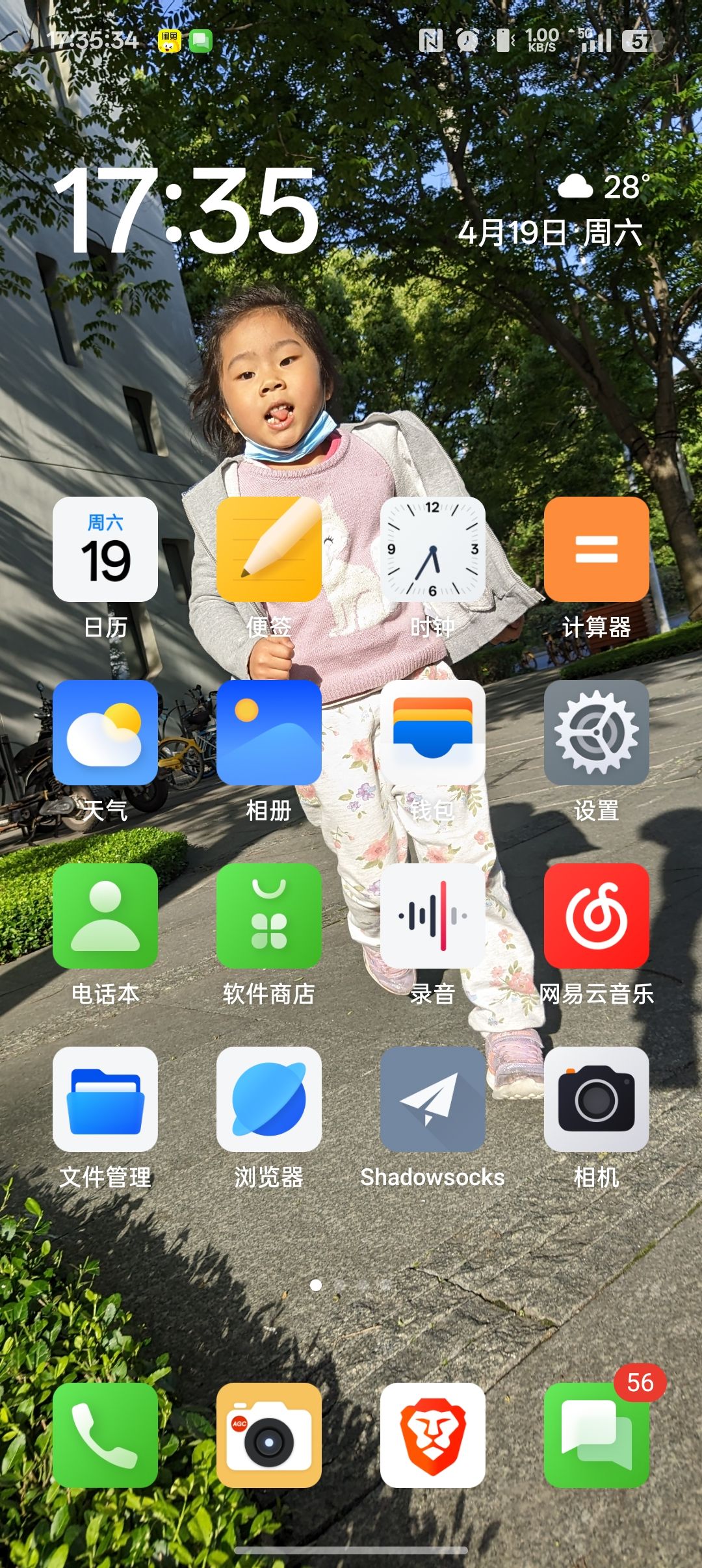Launch the 天气 weather app
Image resolution: width=702 pixels, height=1568 pixels.
tap(105, 733)
